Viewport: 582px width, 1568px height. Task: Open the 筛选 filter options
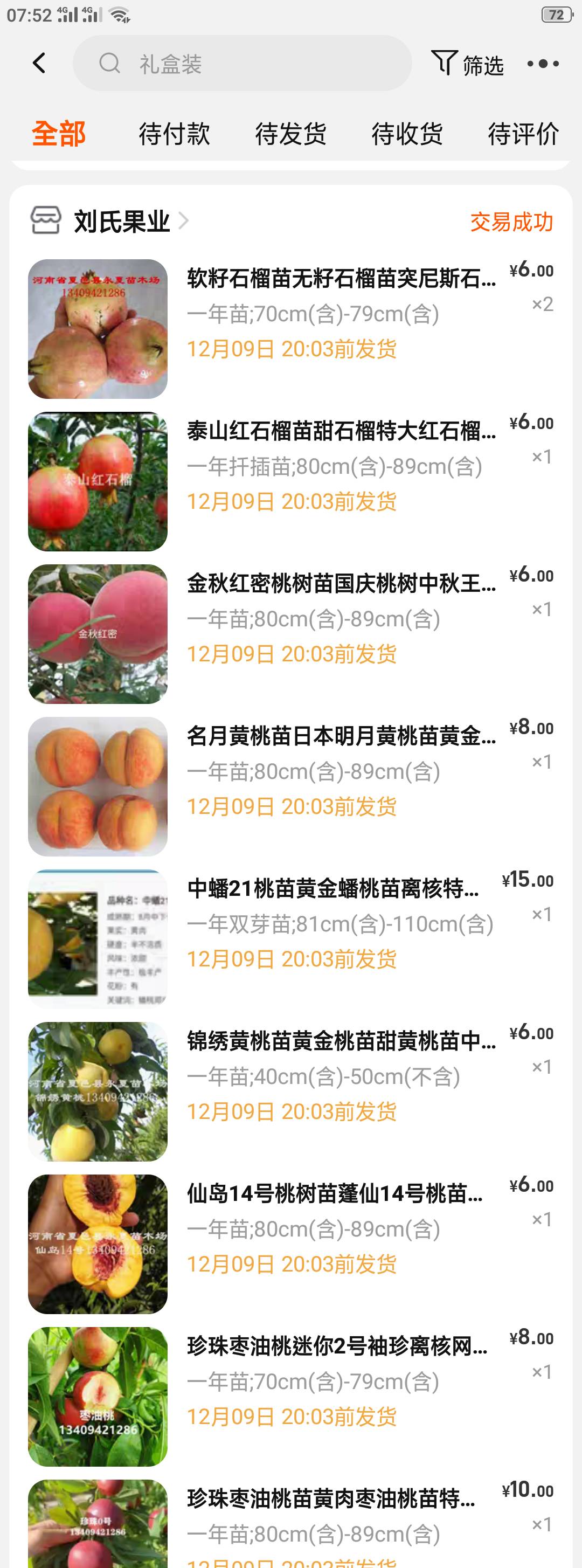(x=468, y=64)
